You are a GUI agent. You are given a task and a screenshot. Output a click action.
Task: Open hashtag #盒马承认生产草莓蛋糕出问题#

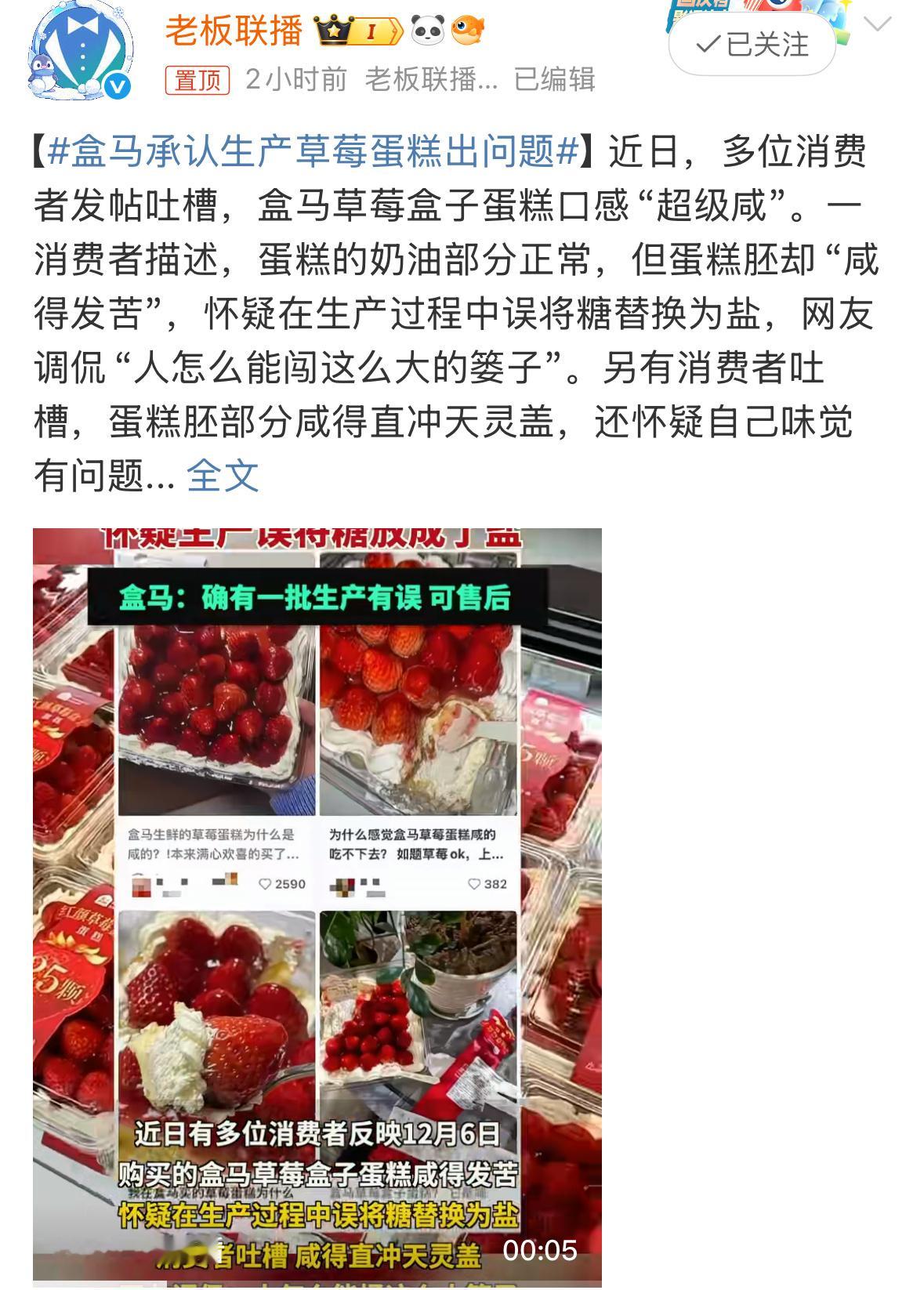(313, 154)
